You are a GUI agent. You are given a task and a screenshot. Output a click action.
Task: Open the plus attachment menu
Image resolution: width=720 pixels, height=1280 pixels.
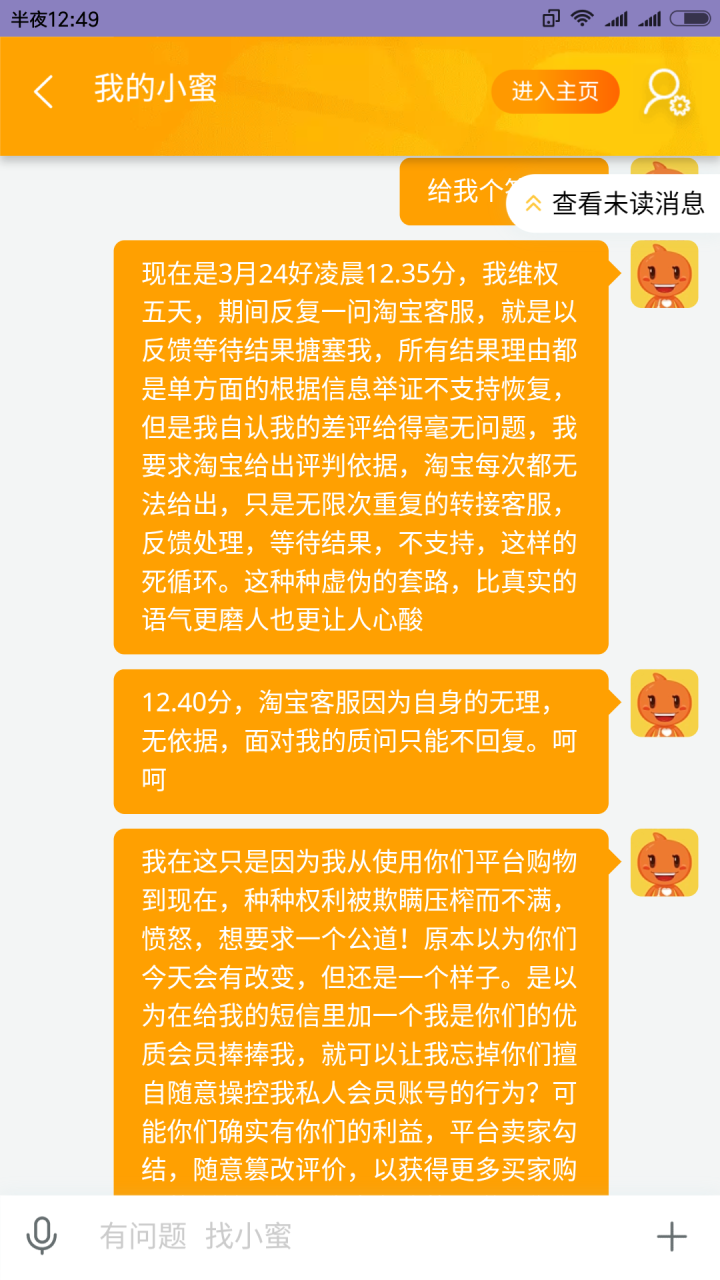[x=672, y=1237]
